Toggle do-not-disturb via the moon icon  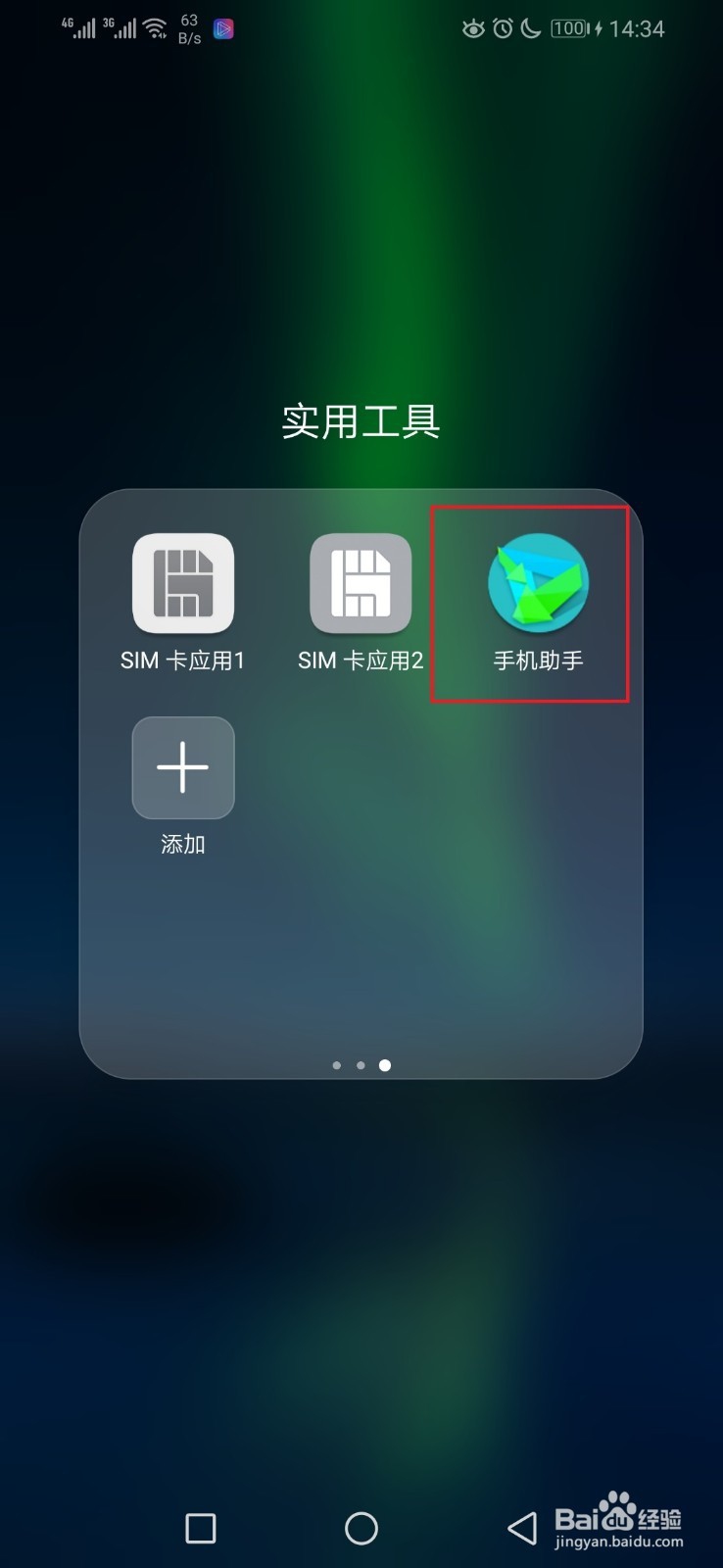tap(530, 28)
